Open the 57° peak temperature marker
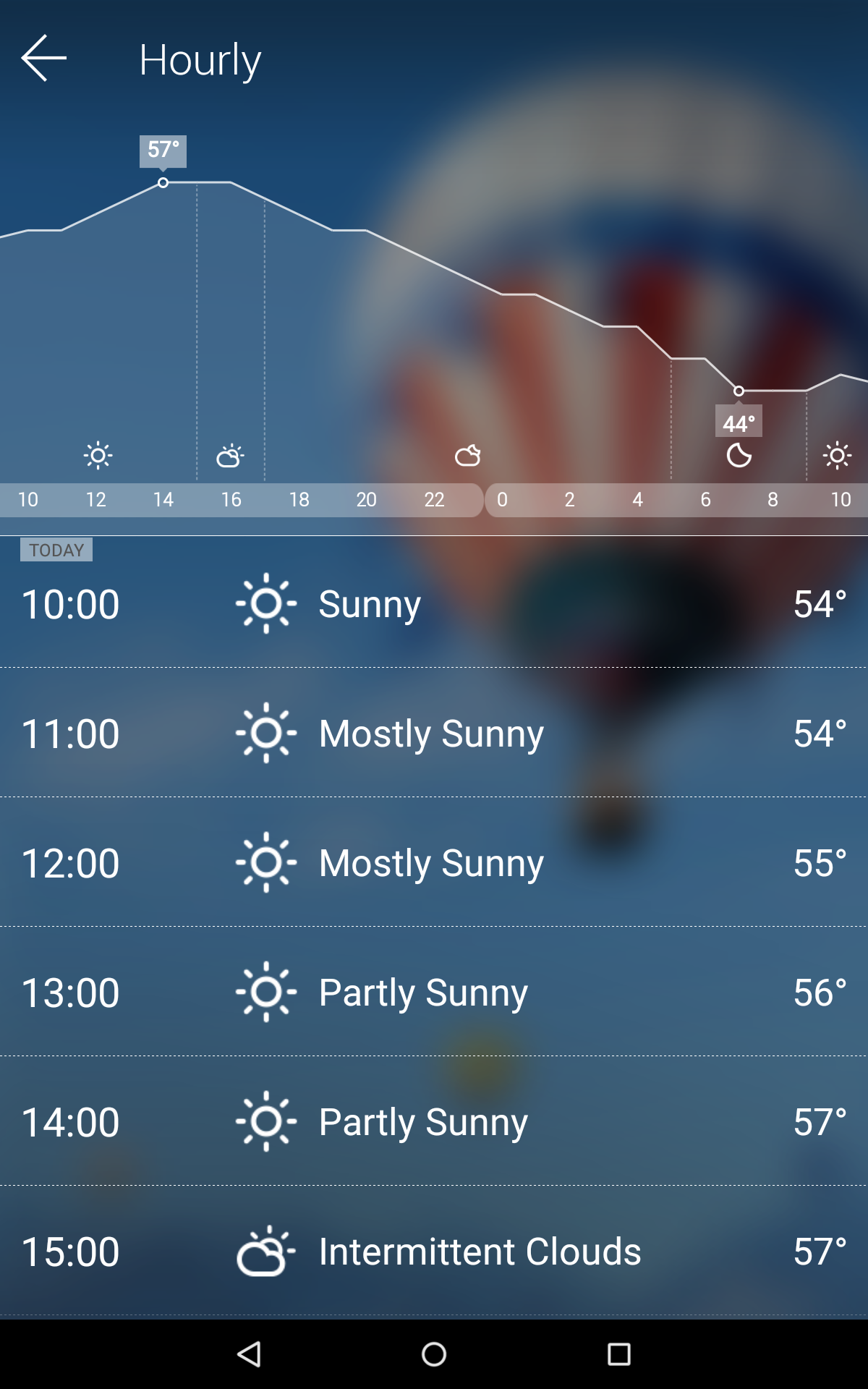The height and width of the screenshot is (1389, 868). 163,150
